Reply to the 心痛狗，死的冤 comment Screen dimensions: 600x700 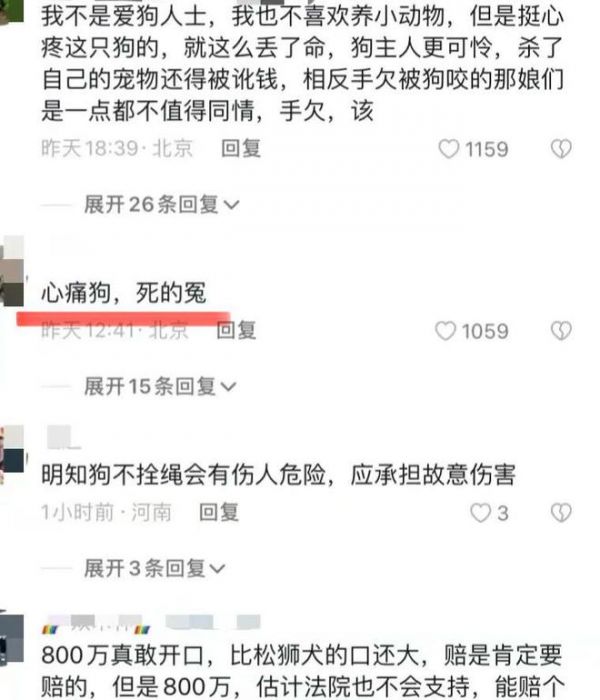239,329
